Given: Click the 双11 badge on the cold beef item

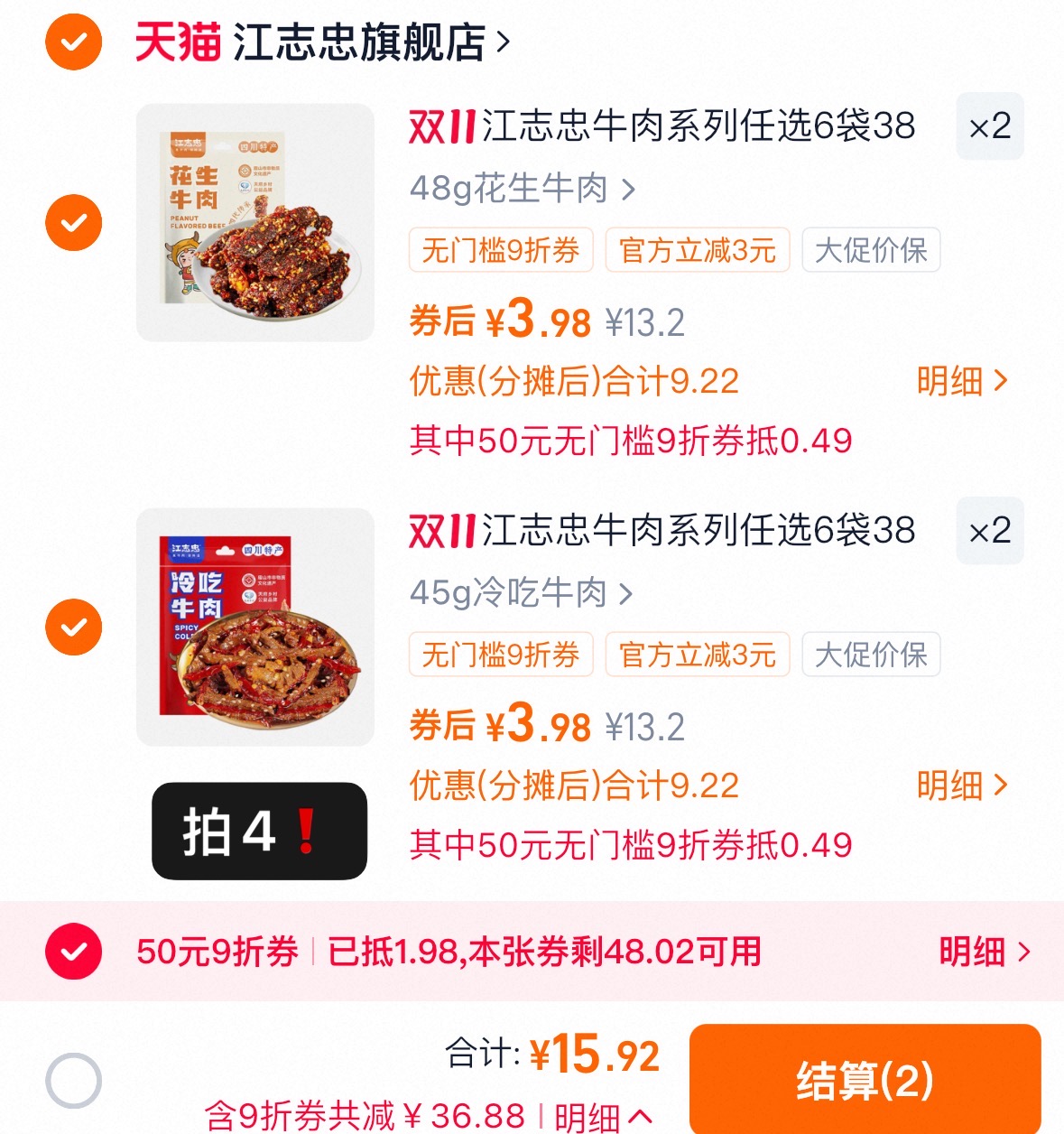Looking at the screenshot, I should (x=439, y=533).
